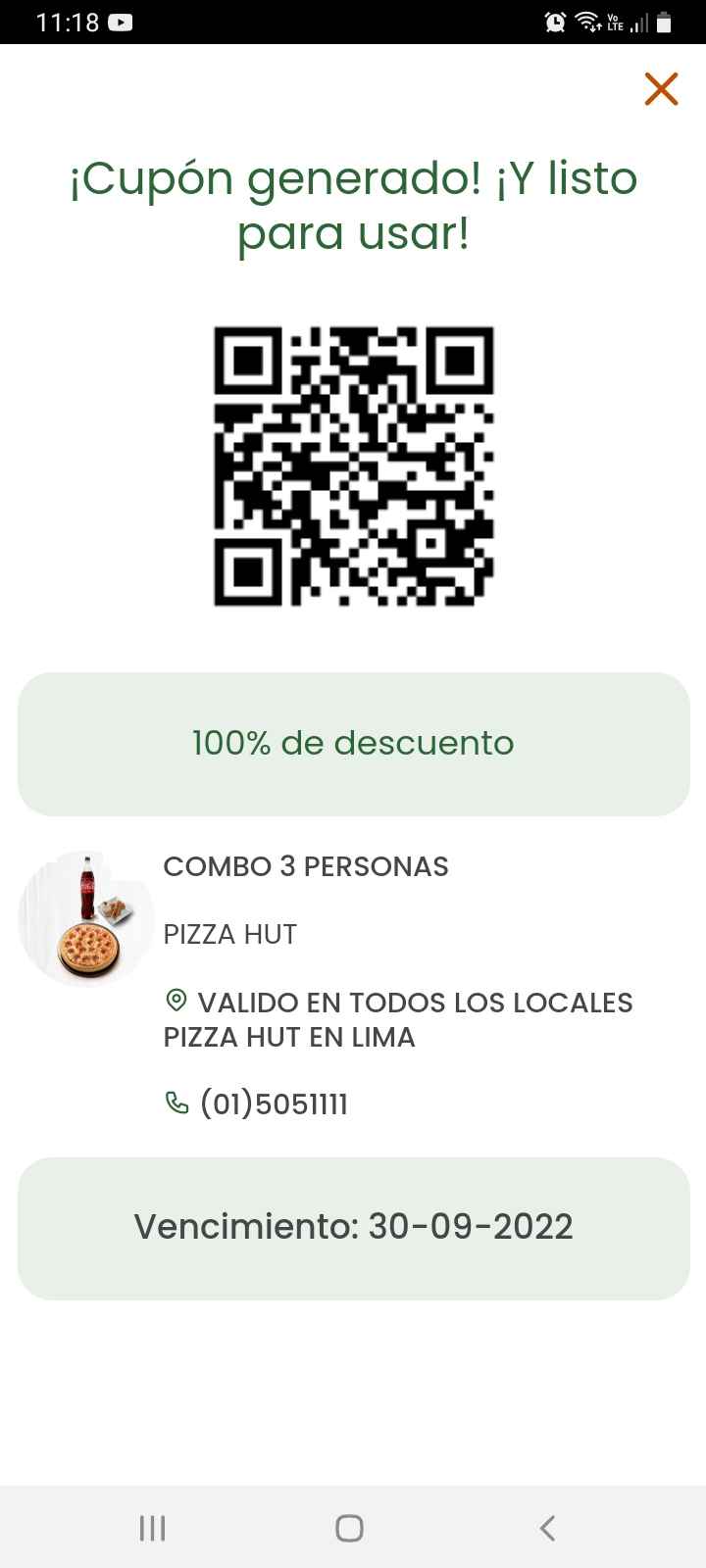Go to the home screen
Viewport: 706px width, 1568px height.
349,1528
